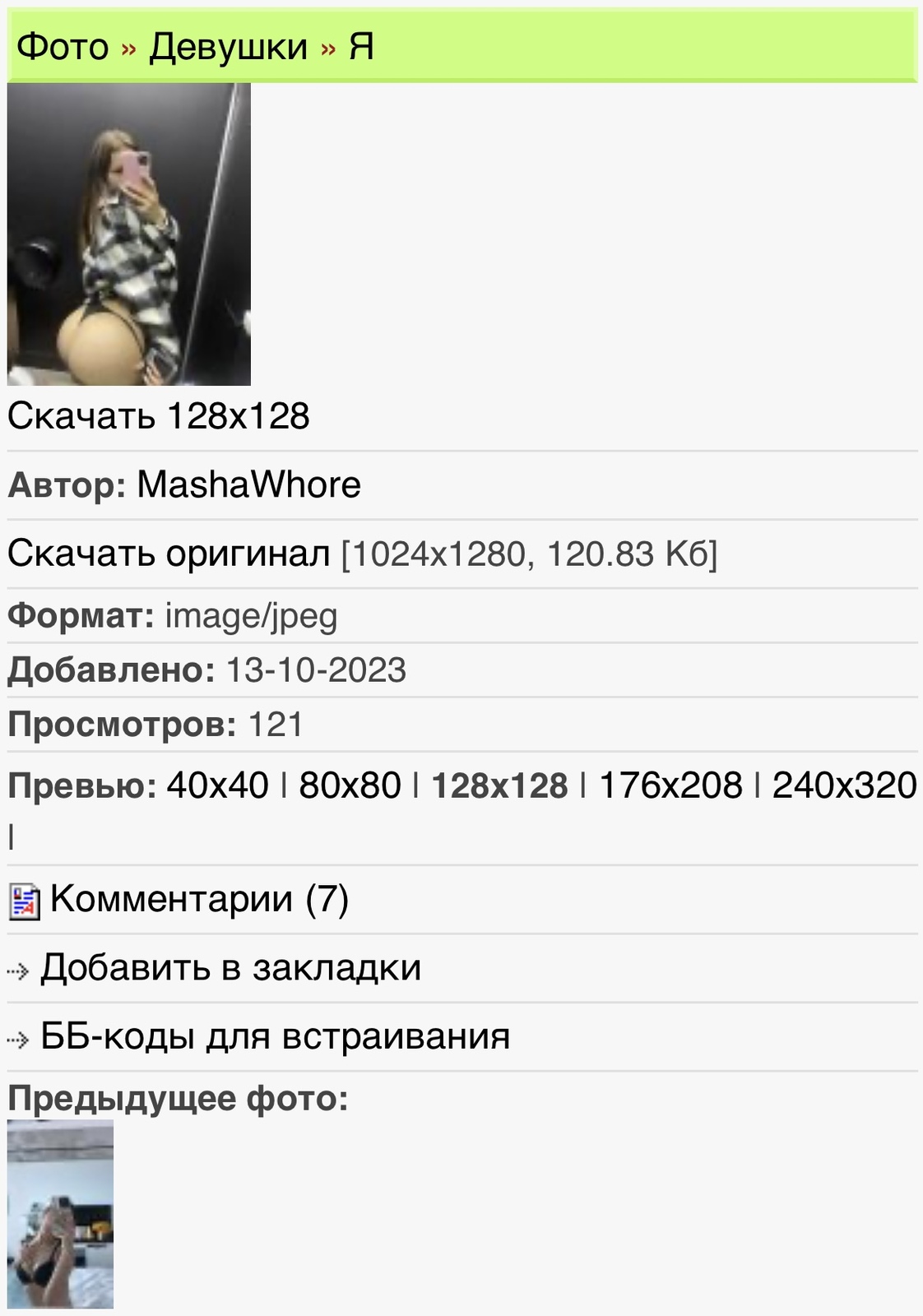Select 80x80 preview size

point(350,785)
